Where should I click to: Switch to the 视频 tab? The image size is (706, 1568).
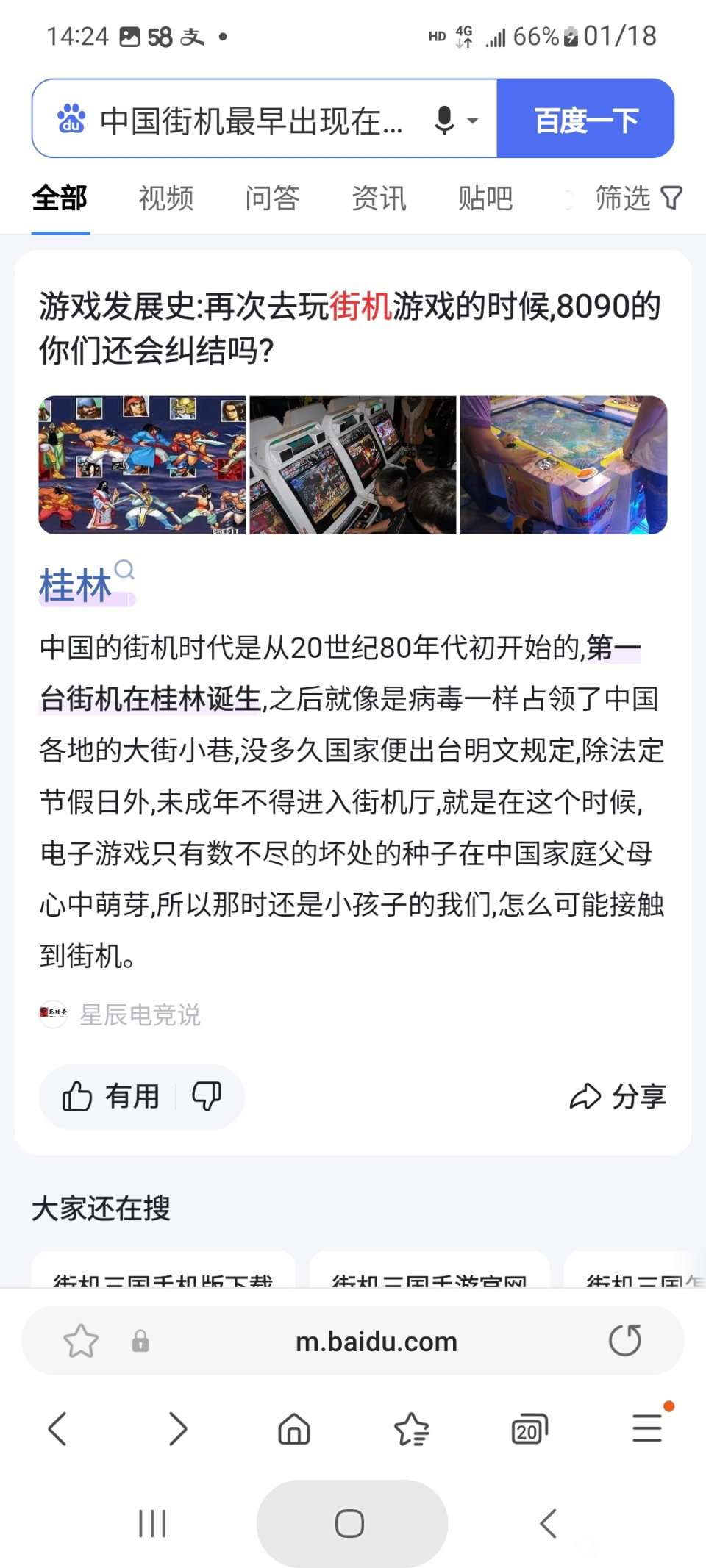(166, 198)
